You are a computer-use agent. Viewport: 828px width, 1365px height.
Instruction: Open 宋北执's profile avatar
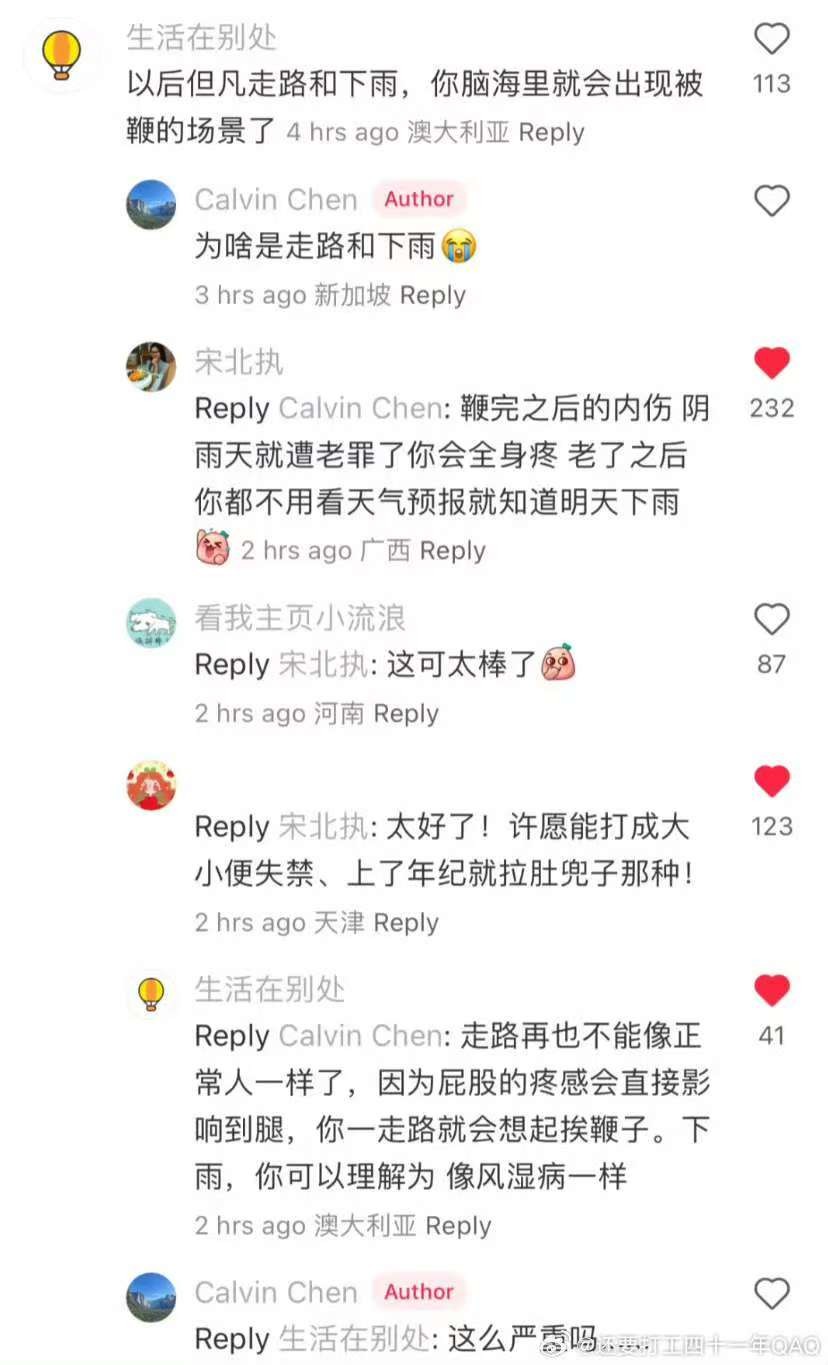tap(151, 366)
